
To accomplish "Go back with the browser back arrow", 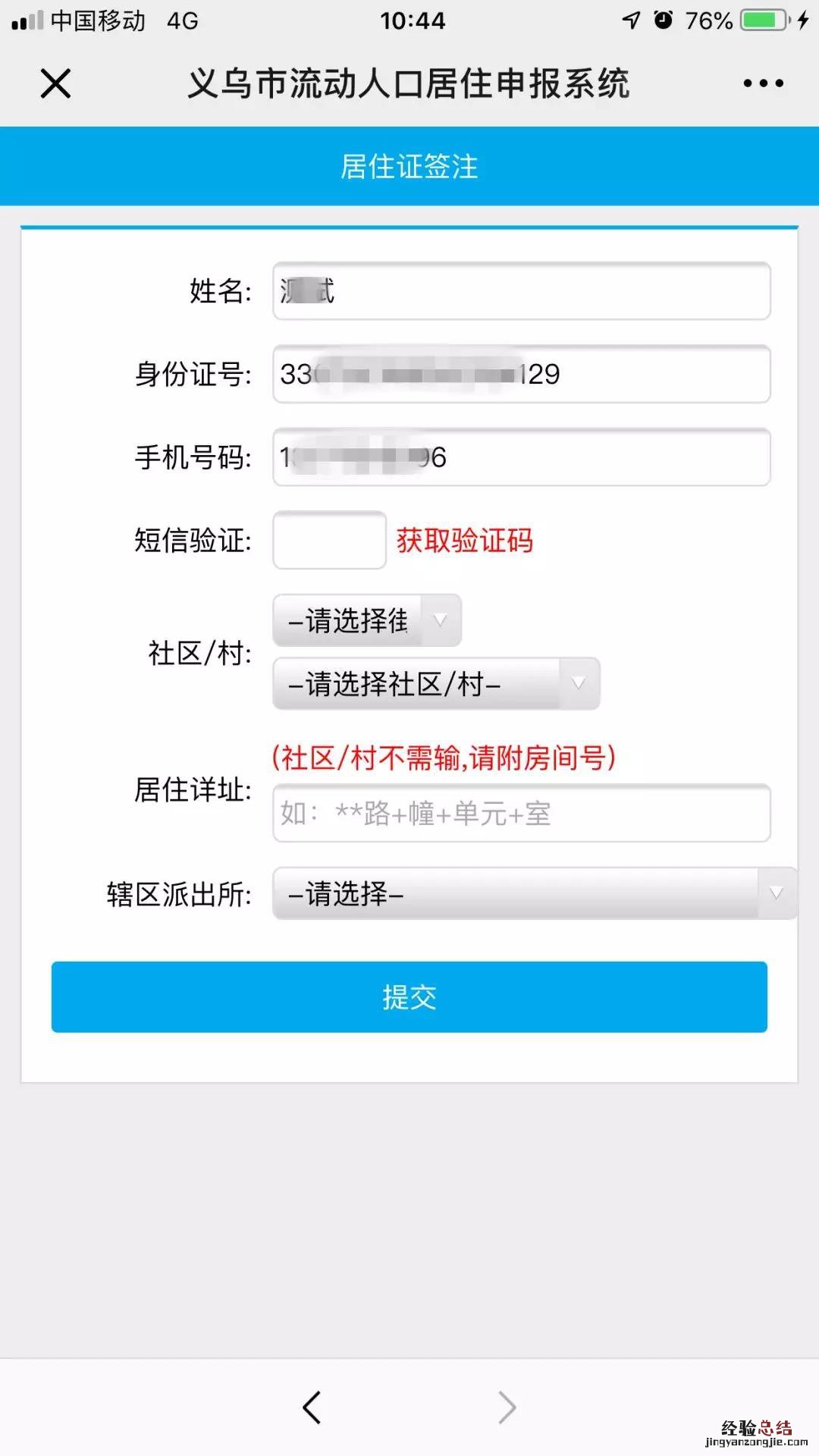I will click(312, 1407).
